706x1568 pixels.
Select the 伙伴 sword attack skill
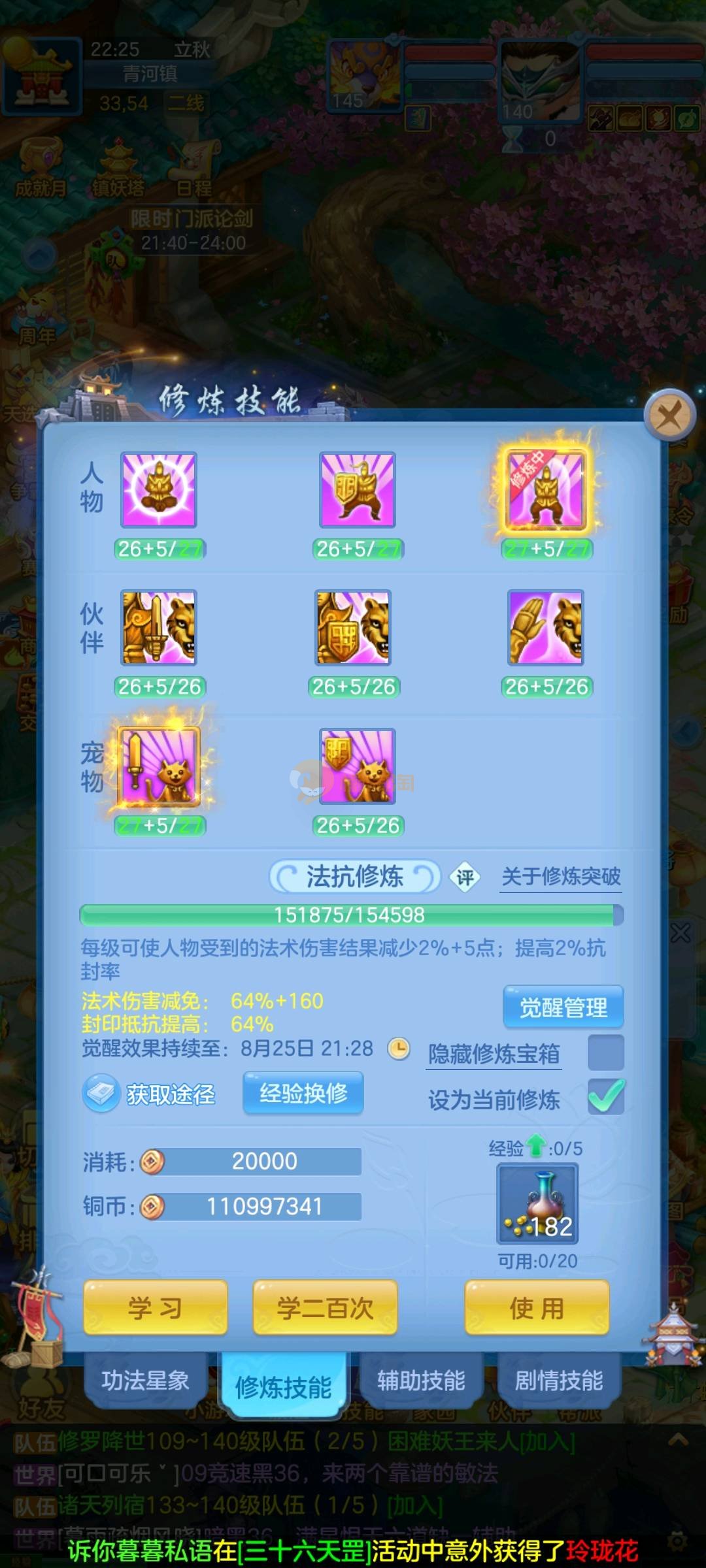click(159, 628)
